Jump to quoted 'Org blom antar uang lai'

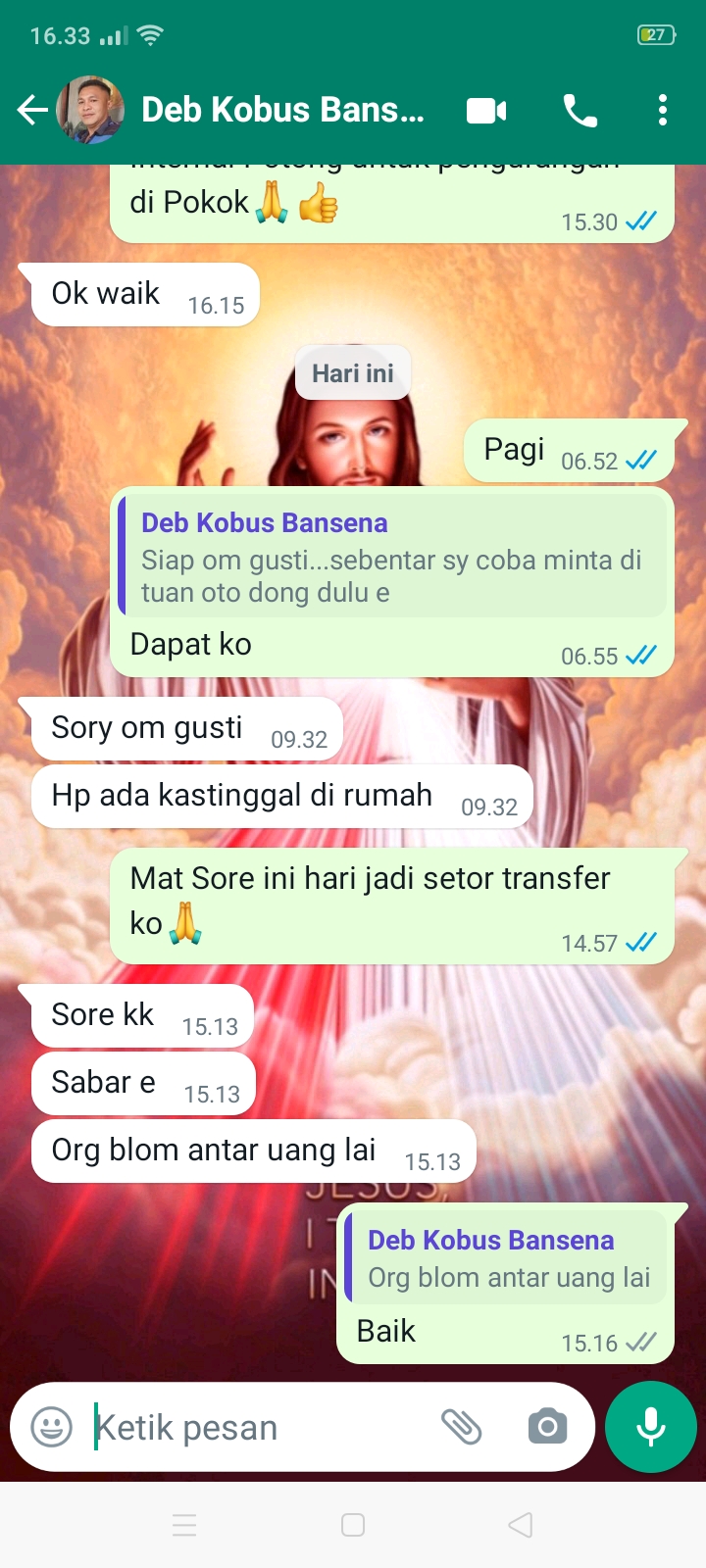507,1258
